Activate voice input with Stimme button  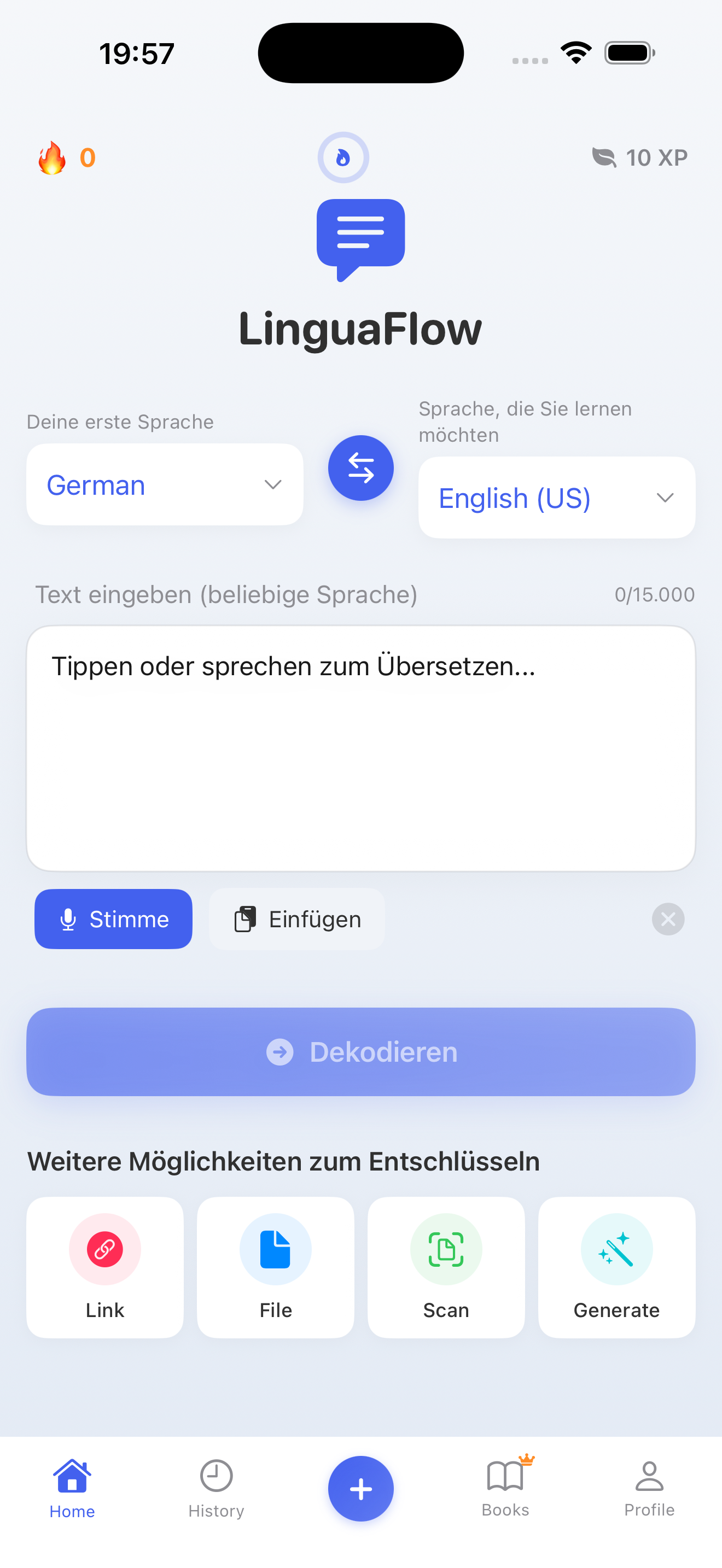coord(113,919)
